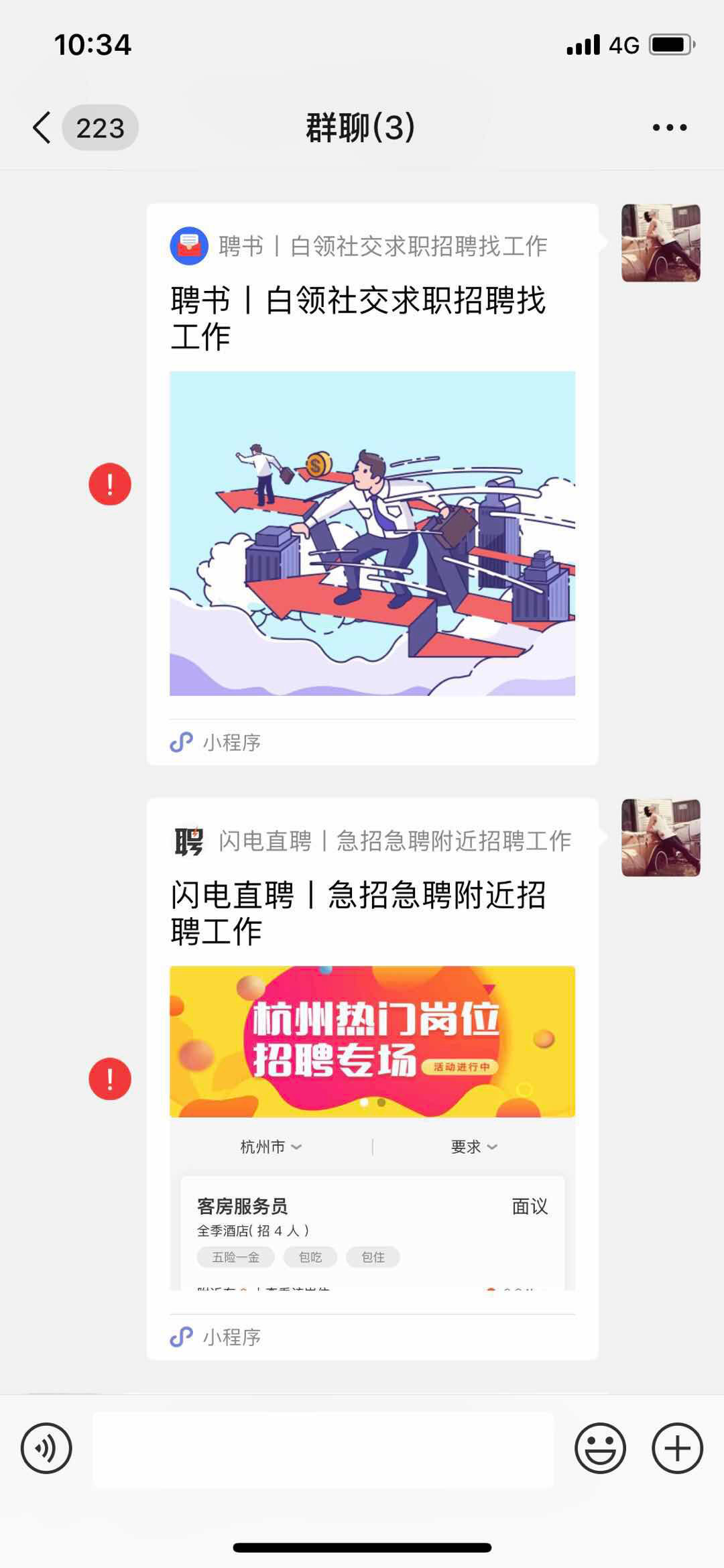The height and width of the screenshot is (1568, 724).
Task: Tap the red error icon beside 闪电直聘 card
Action: 110,1079
